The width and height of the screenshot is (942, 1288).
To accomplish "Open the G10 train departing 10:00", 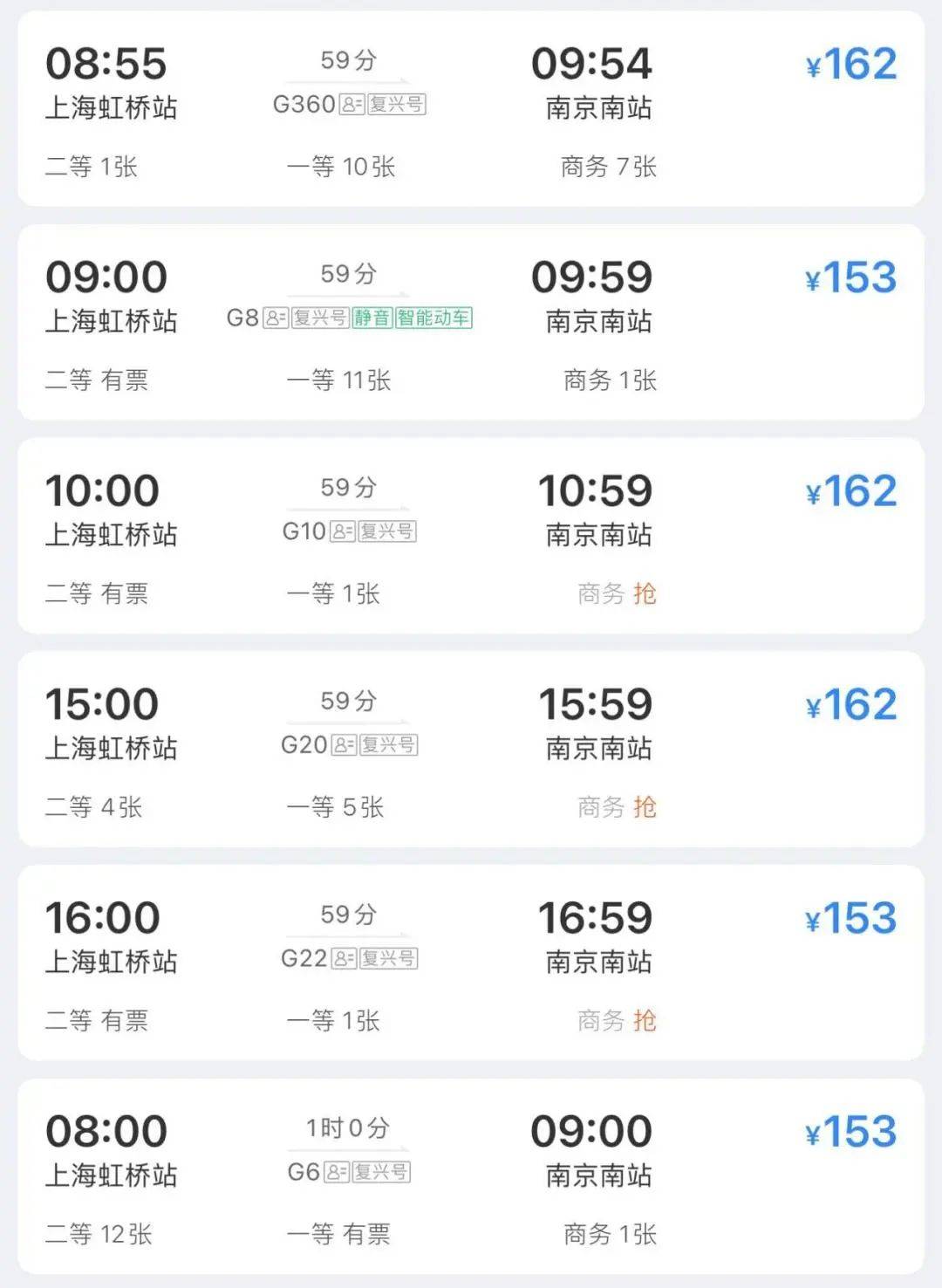I will pyautogui.click(x=470, y=536).
